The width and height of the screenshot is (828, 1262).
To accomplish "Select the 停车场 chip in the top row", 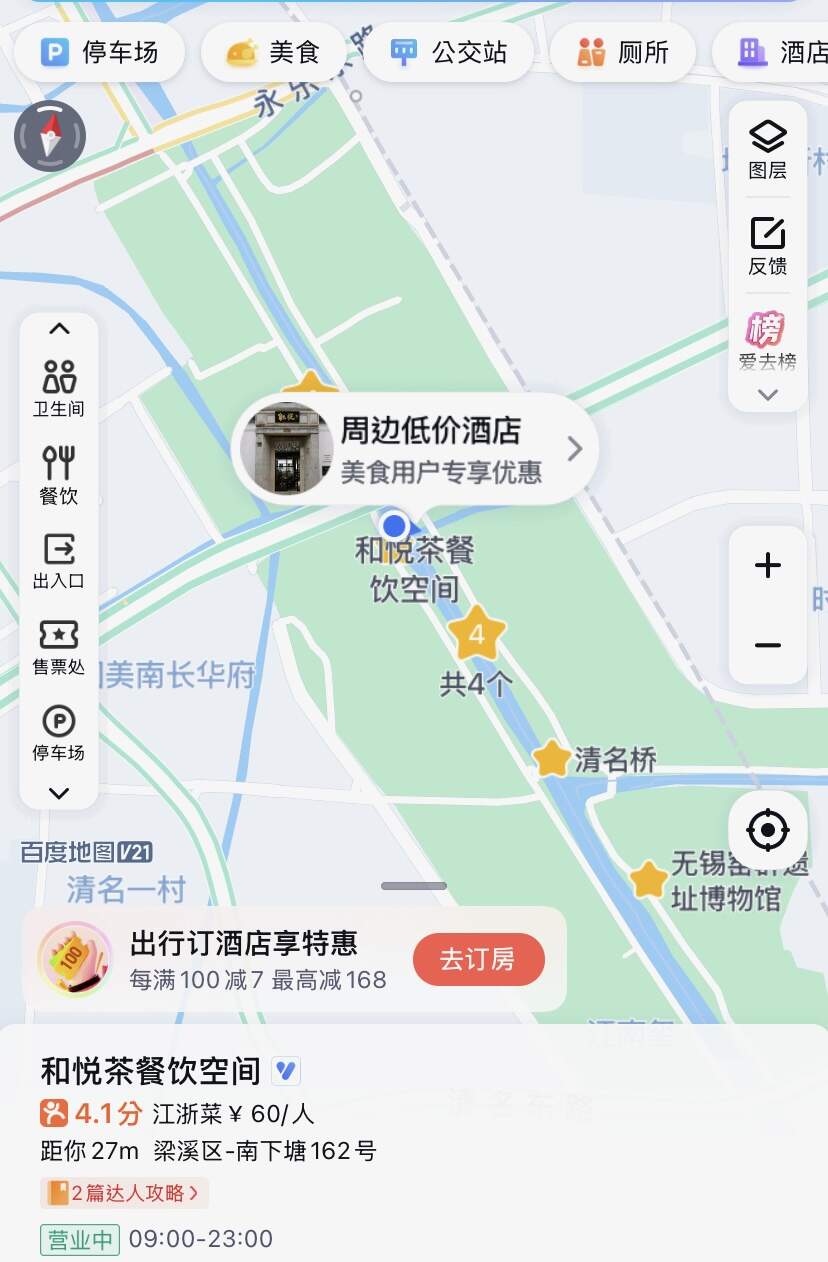I will click(x=99, y=52).
